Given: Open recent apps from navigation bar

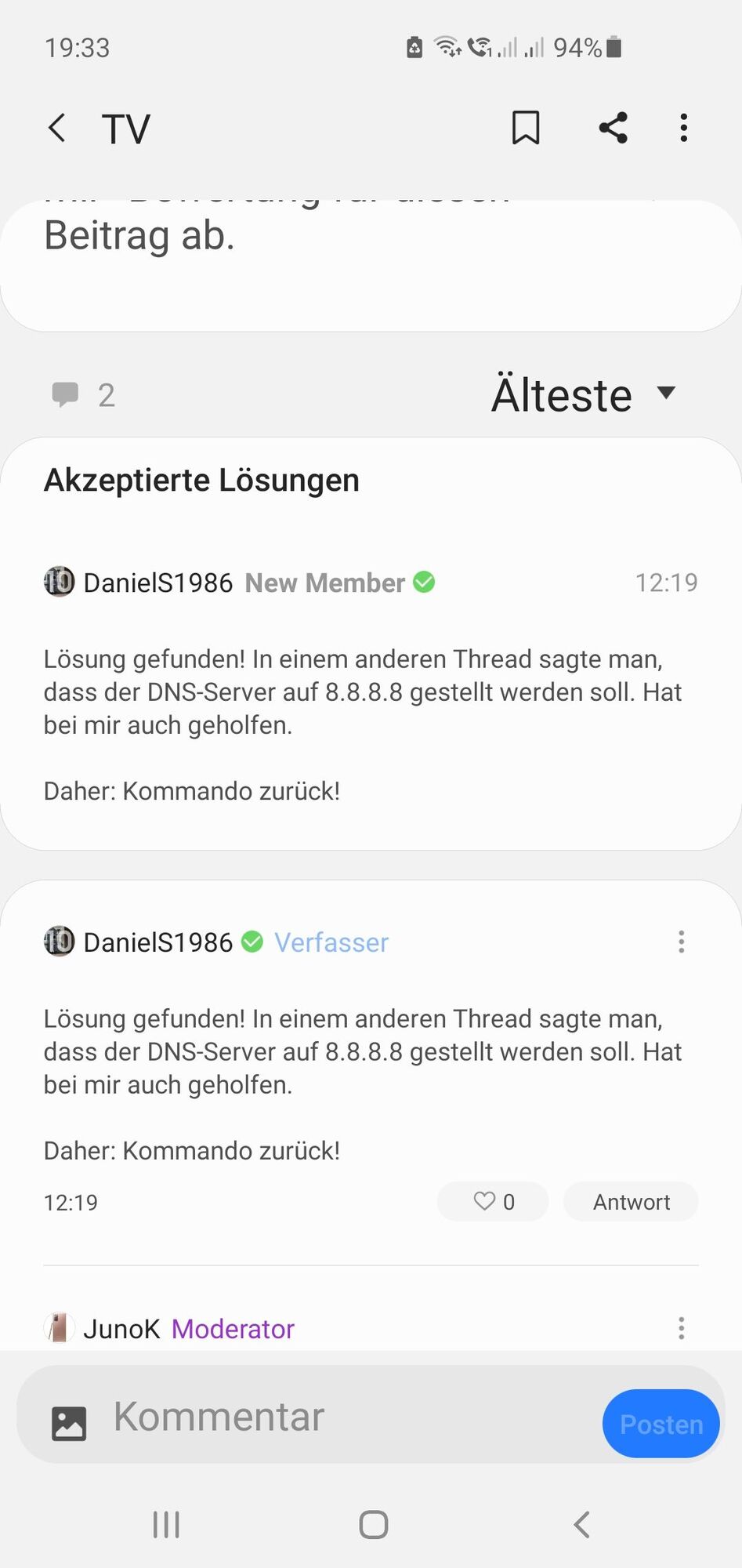Looking at the screenshot, I should point(166,1525).
